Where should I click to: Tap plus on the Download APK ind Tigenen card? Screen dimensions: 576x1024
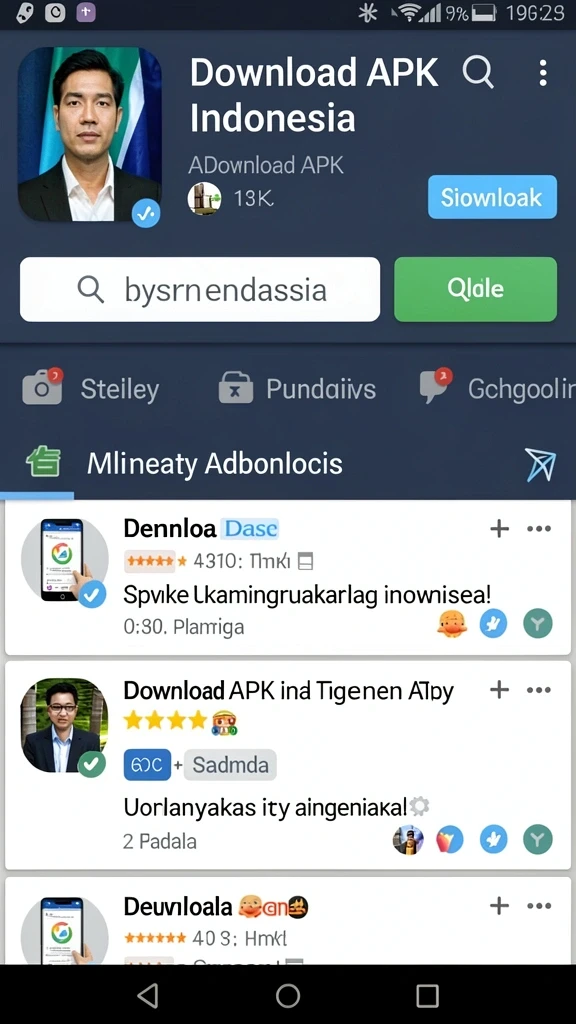point(500,690)
